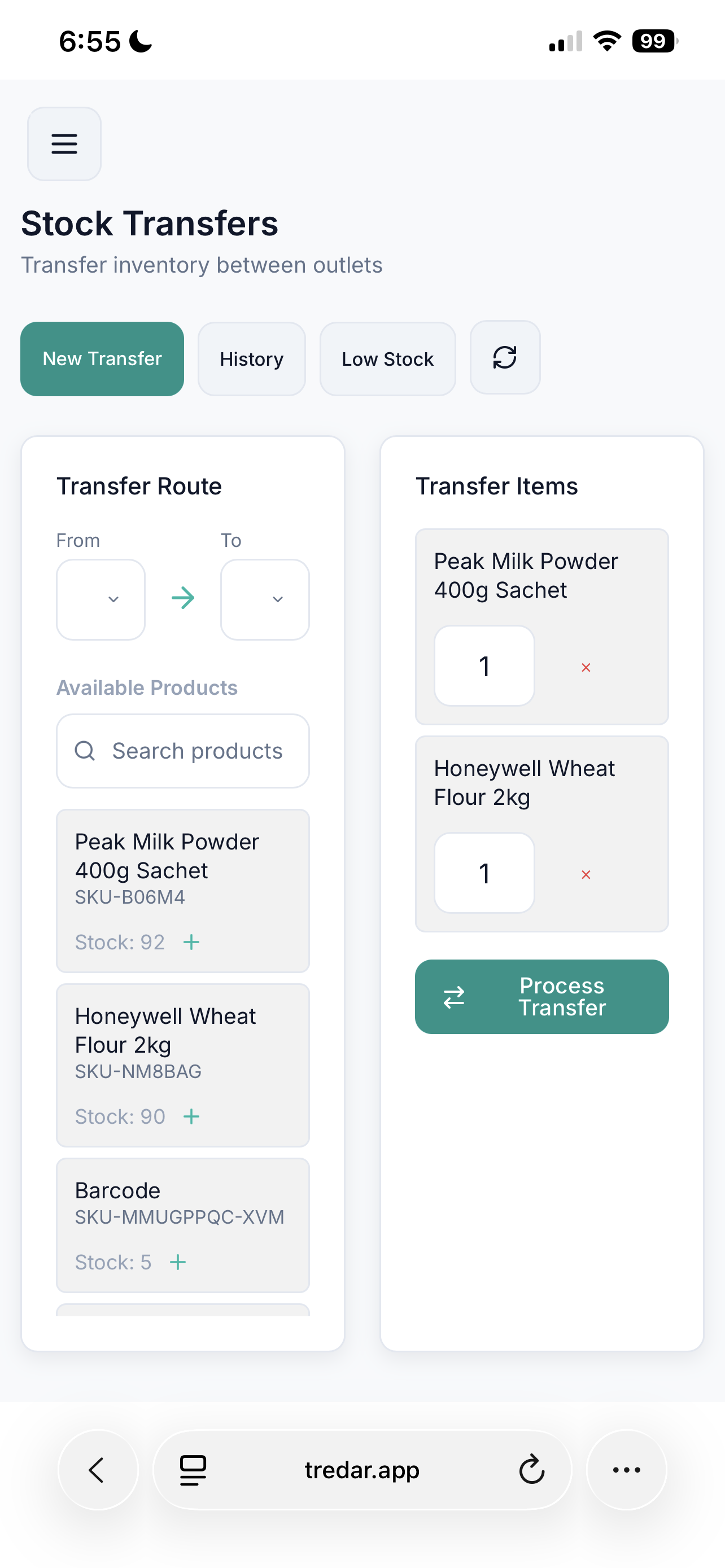Open the Low Stock tab
The height and width of the screenshot is (1568, 725).
tap(387, 358)
